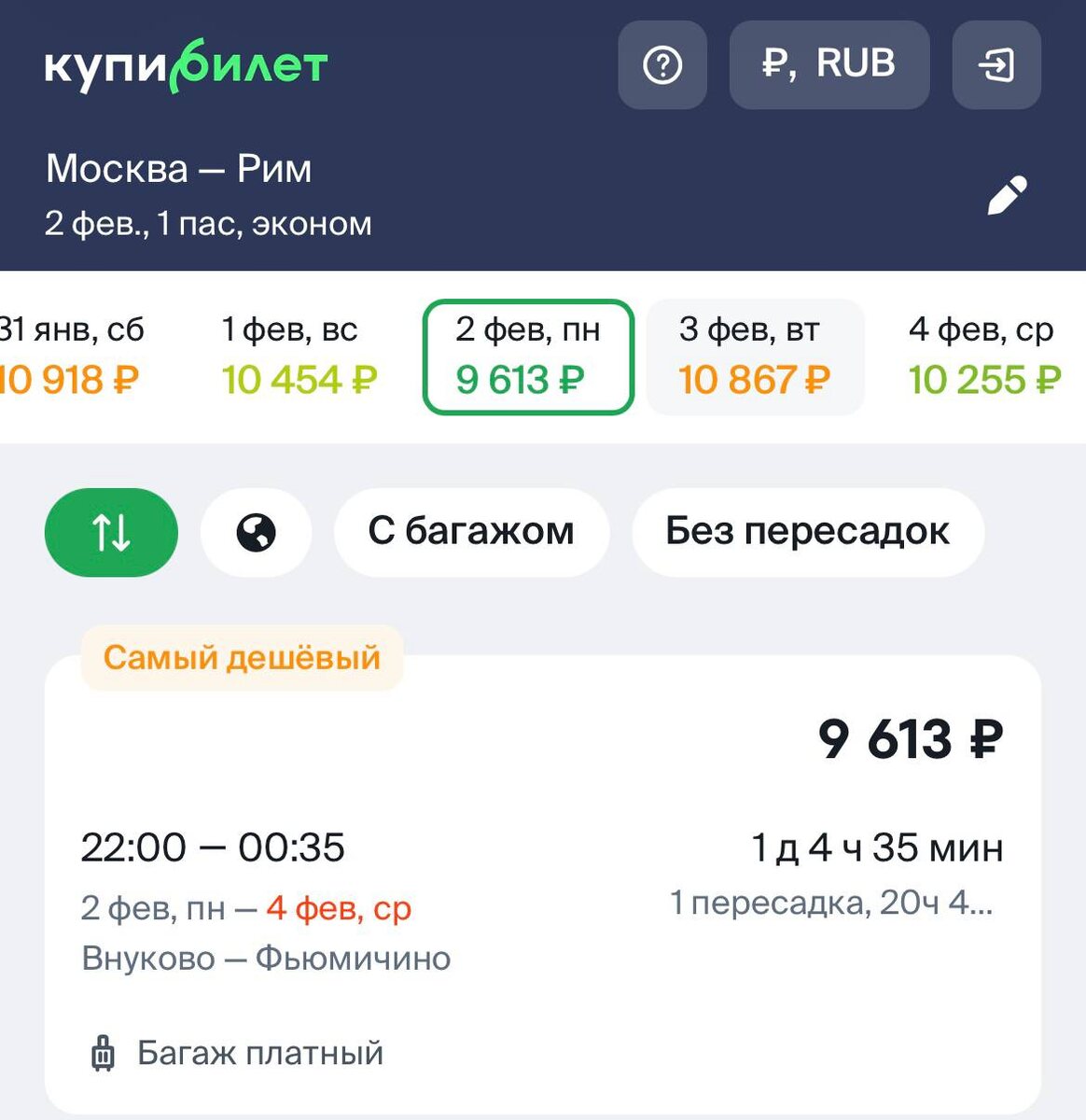Select the 2 фев, пн date
Viewport: 1086px width, 1120px height.
coord(528,357)
